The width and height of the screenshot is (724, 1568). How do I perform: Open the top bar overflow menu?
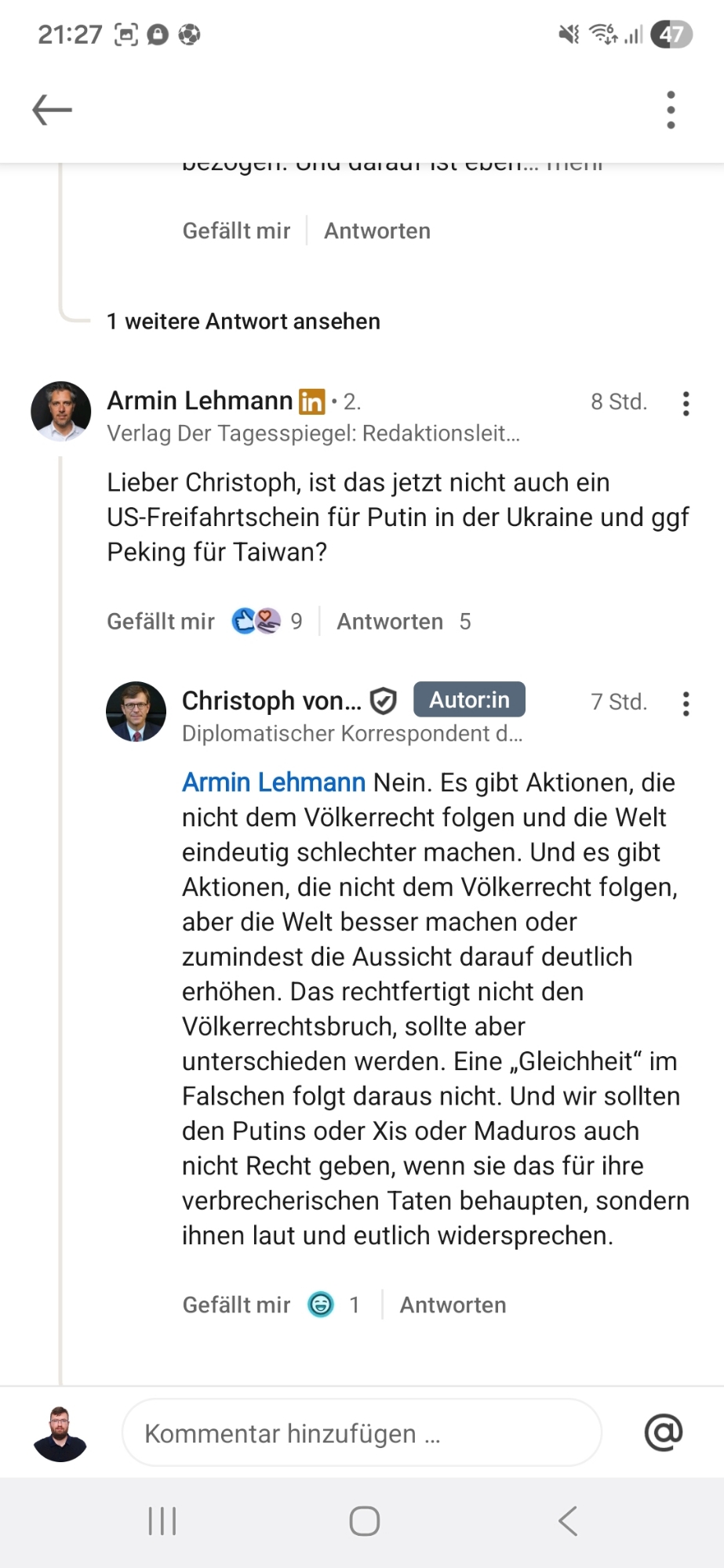671,110
